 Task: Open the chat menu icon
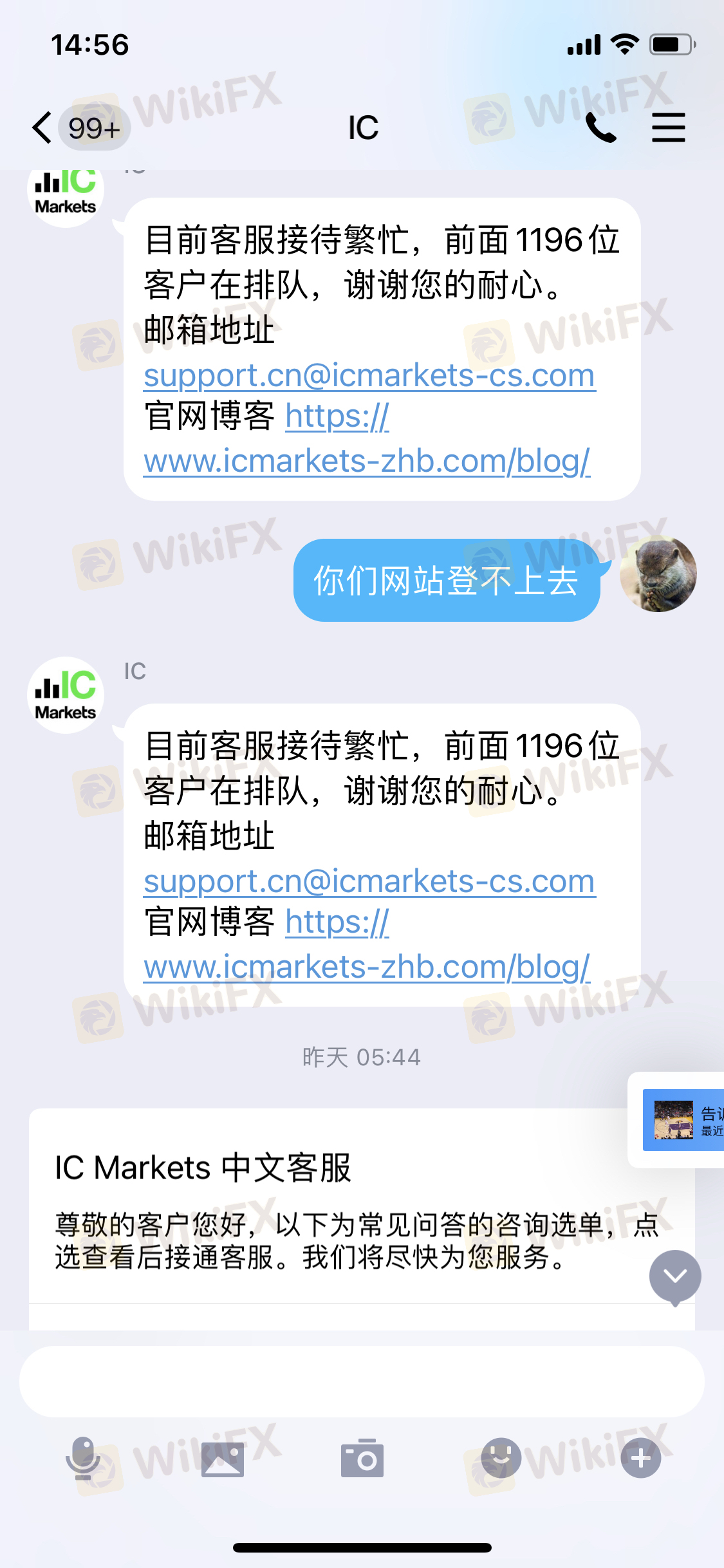coord(668,127)
